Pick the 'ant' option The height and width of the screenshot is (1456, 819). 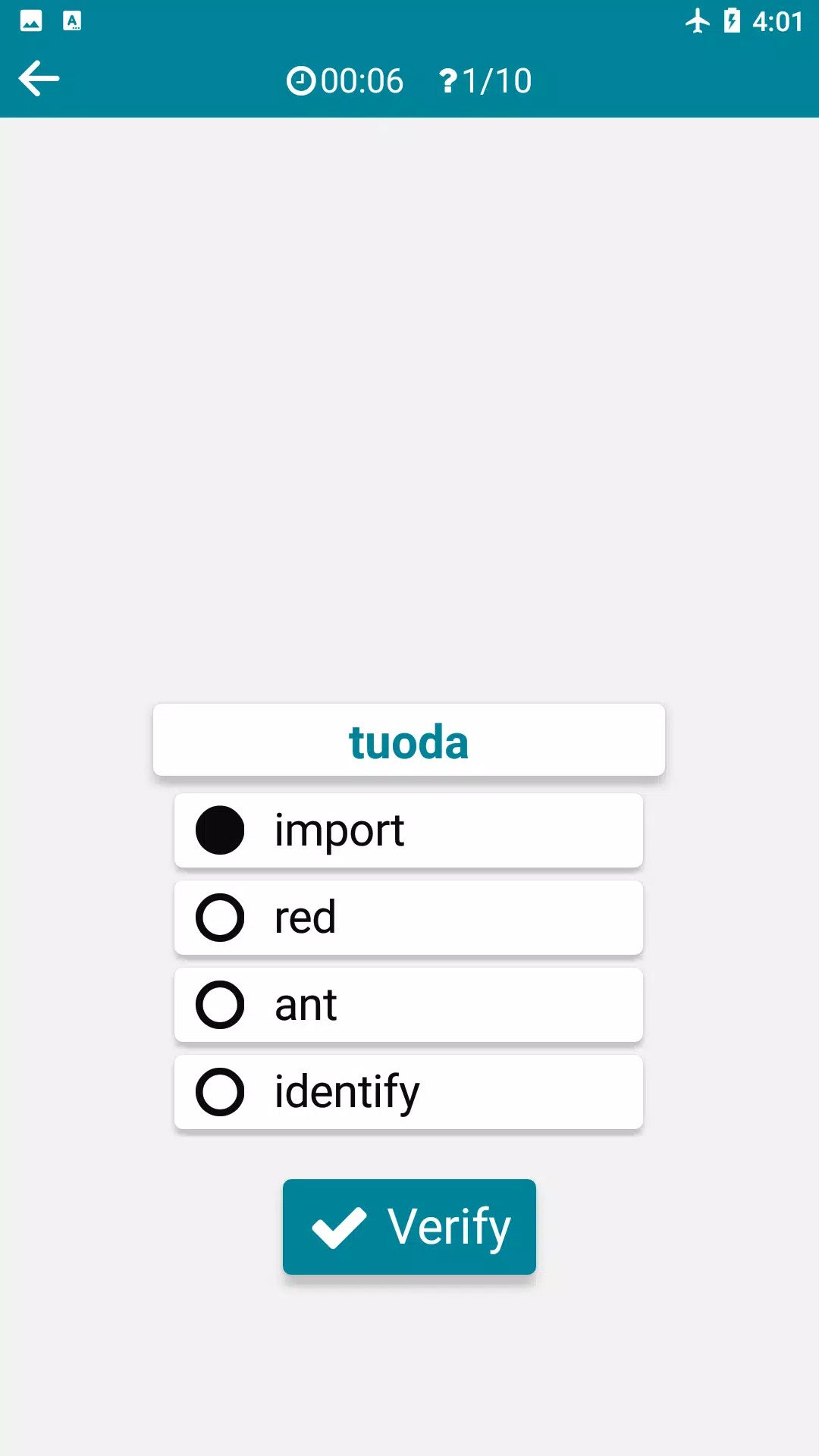pyautogui.click(x=408, y=1005)
